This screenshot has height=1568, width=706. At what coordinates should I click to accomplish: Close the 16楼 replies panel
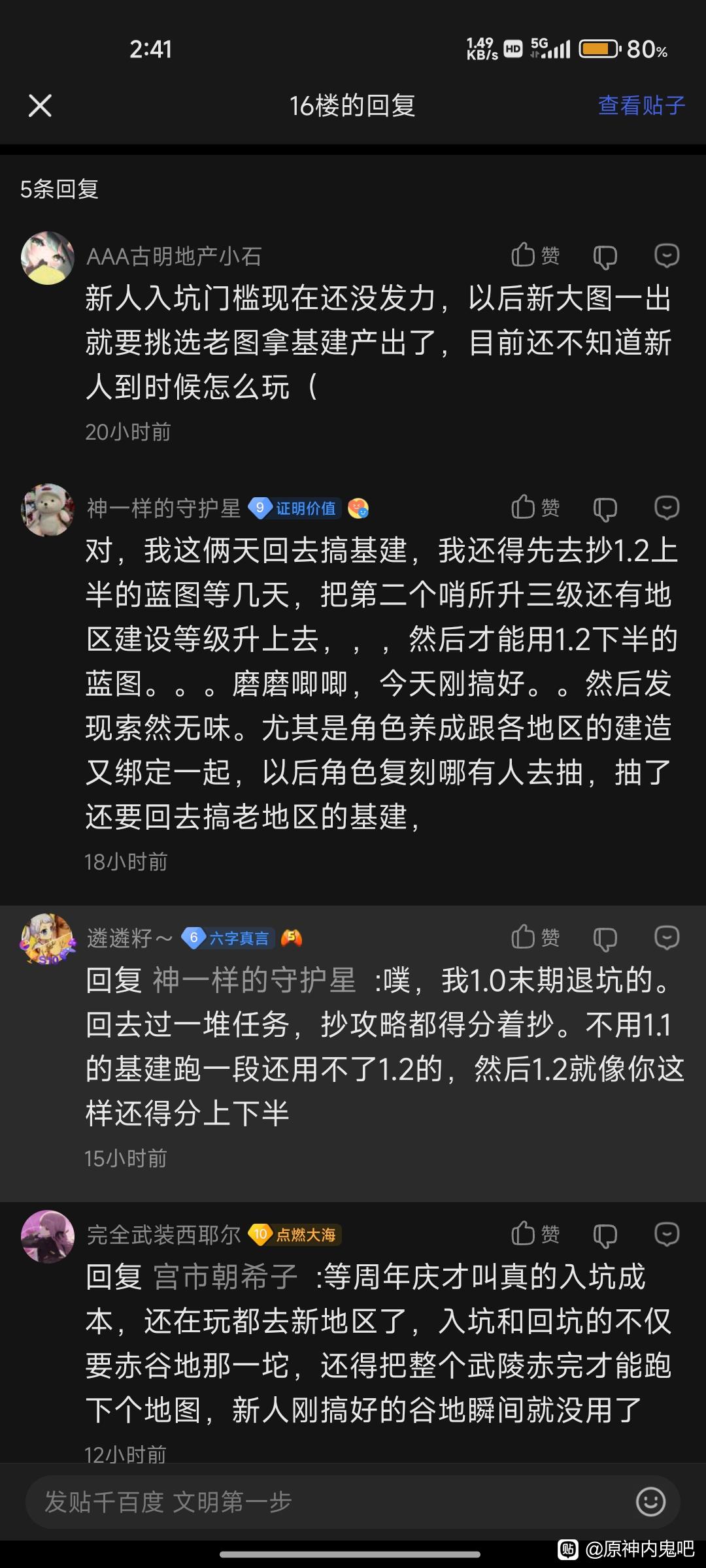point(40,105)
